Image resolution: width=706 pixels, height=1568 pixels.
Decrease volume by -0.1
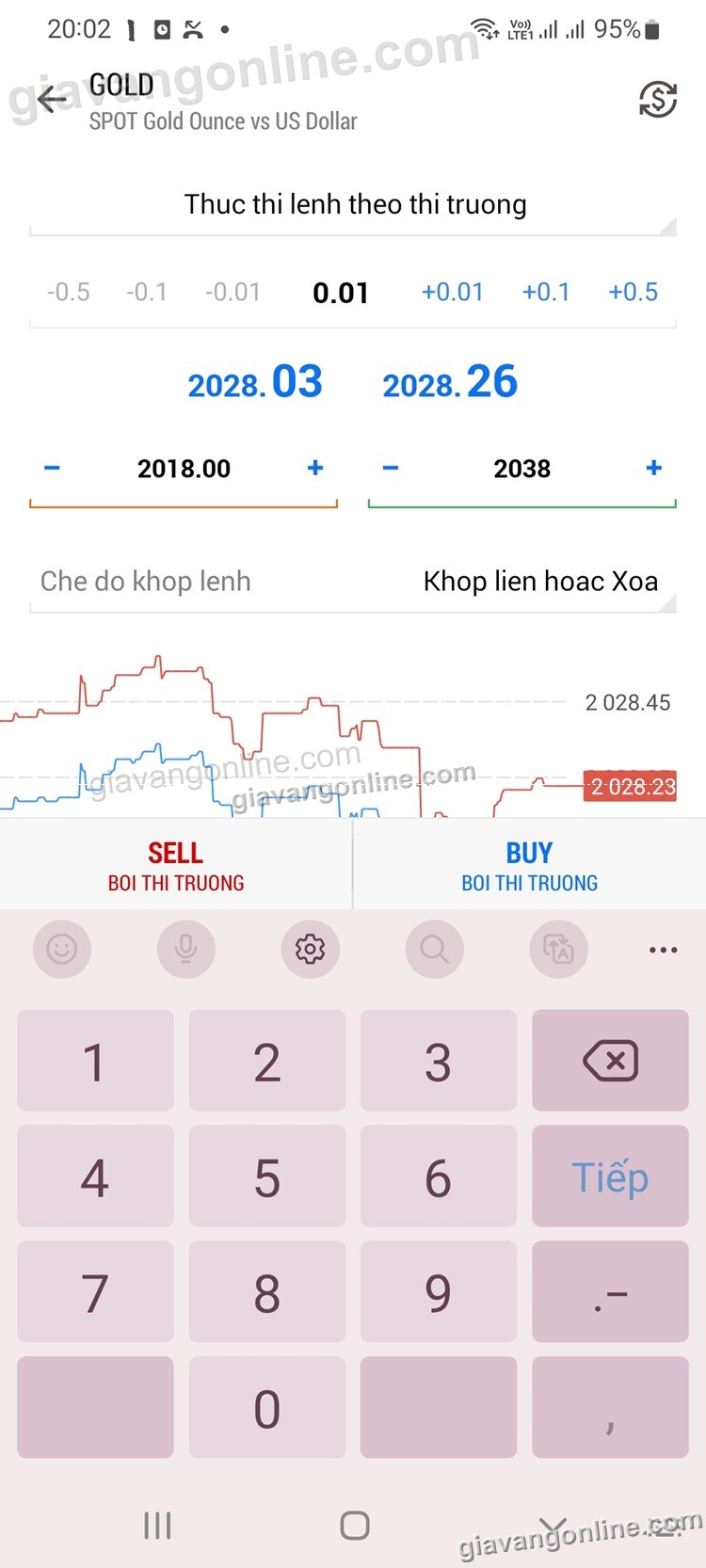coord(147,293)
